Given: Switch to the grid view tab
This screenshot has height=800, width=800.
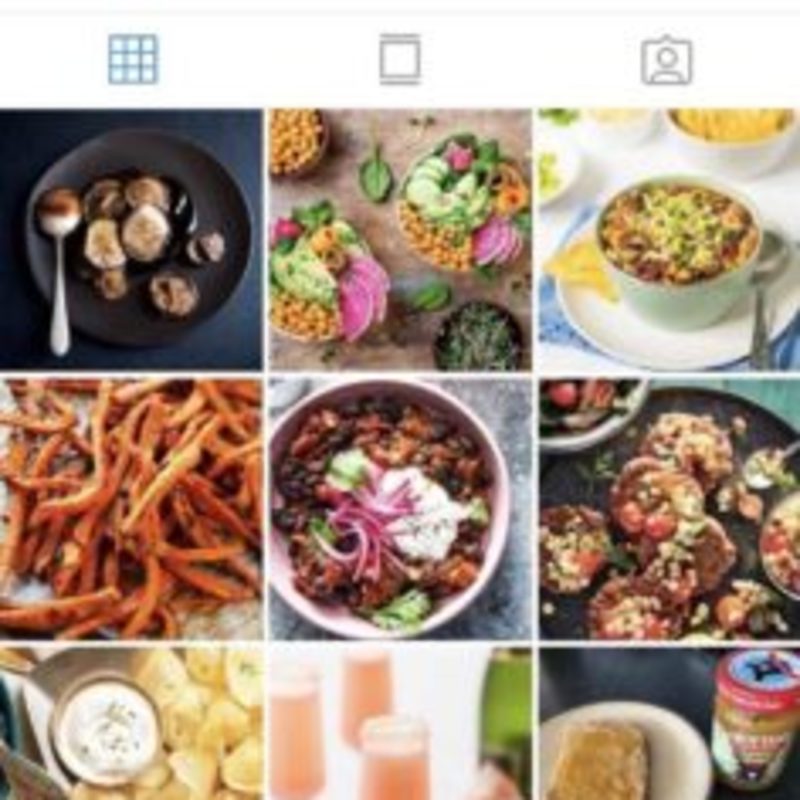Looking at the screenshot, I should coord(133,59).
